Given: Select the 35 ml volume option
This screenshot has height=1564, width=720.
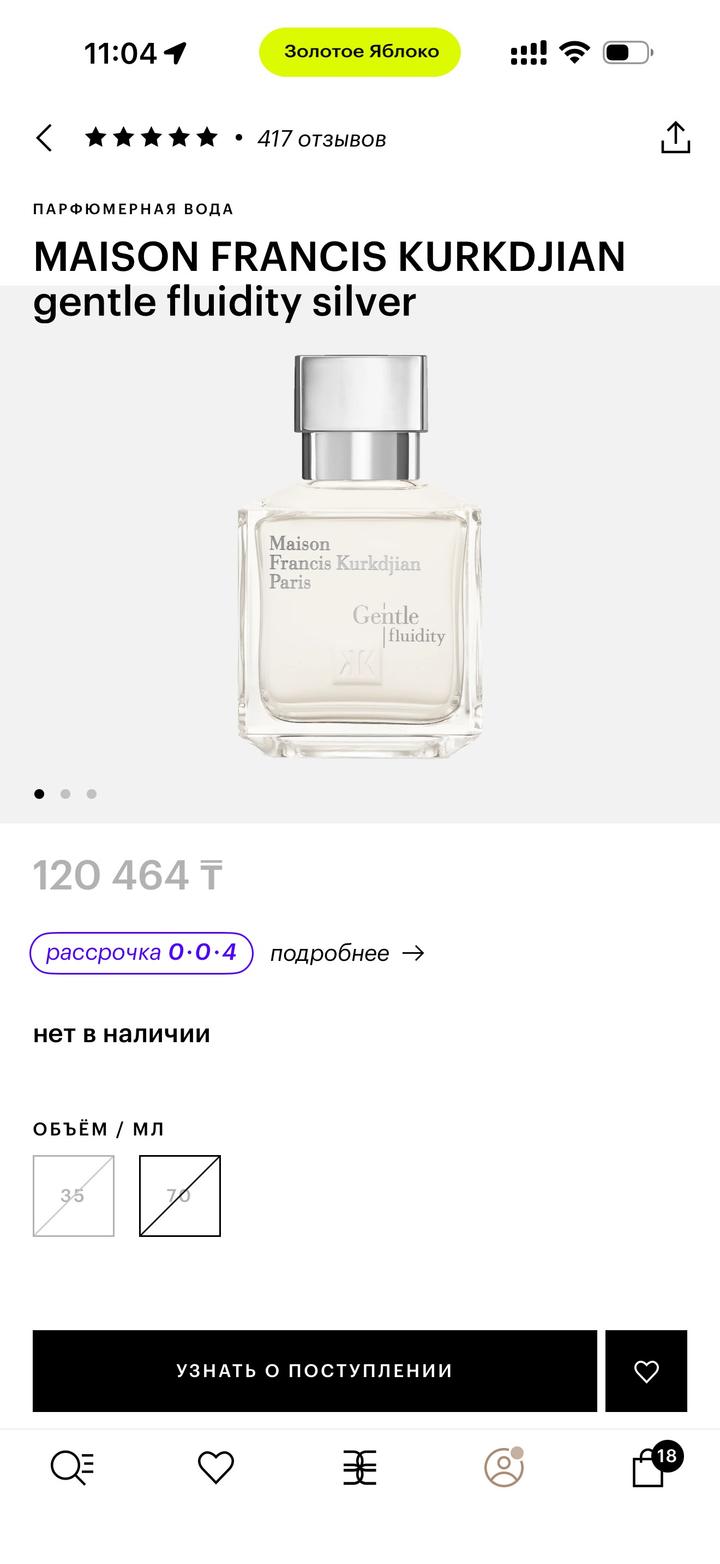Looking at the screenshot, I should 73,1196.
